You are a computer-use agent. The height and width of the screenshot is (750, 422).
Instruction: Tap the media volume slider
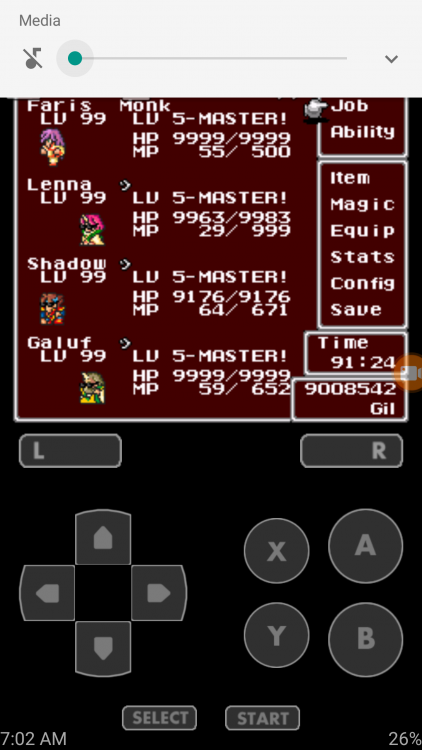(211, 58)
